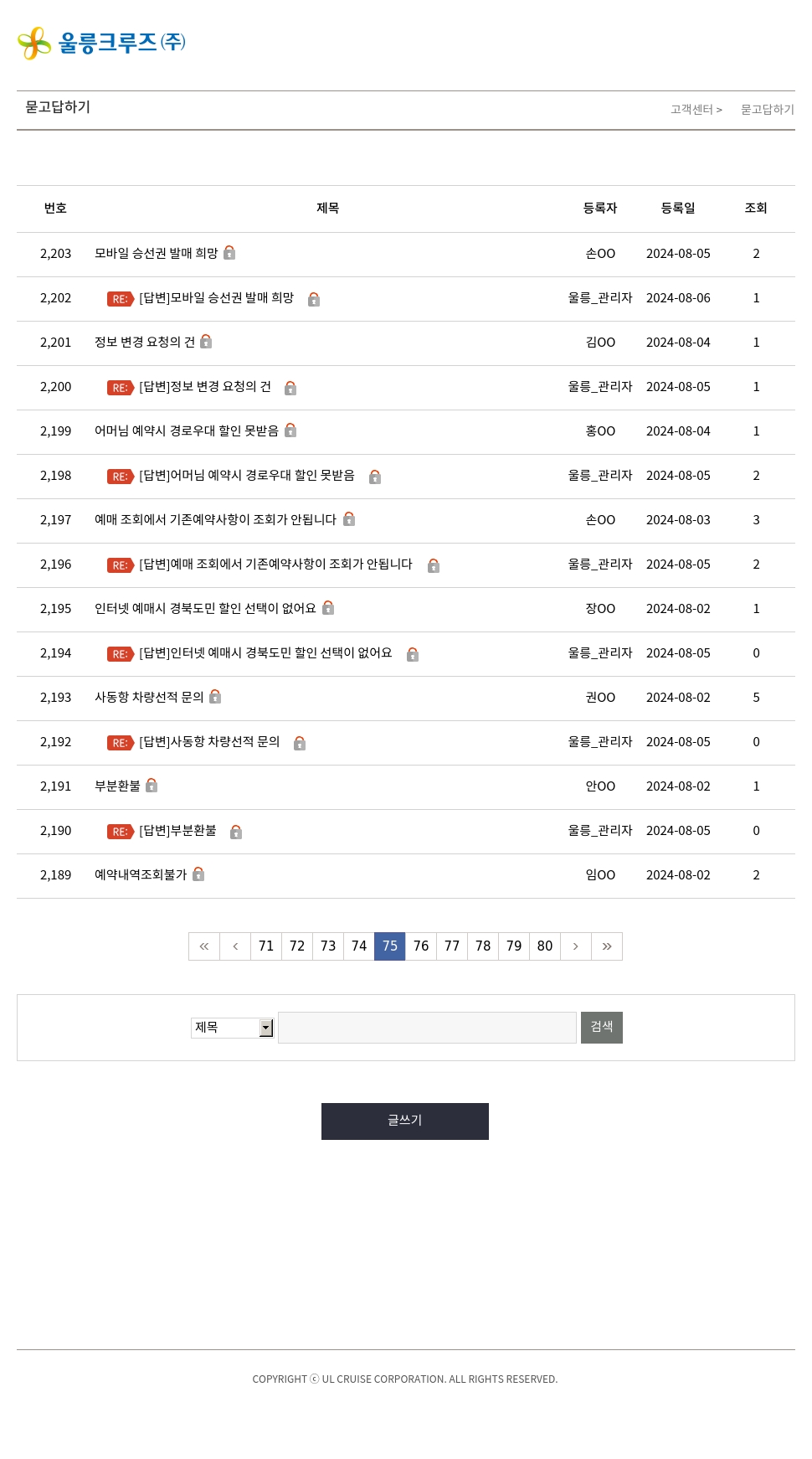Image resolution: width=812 pixels, height=1459 pixels.
Task: Open the 고객센터 breadcrumb link
Action: (692, 110)
